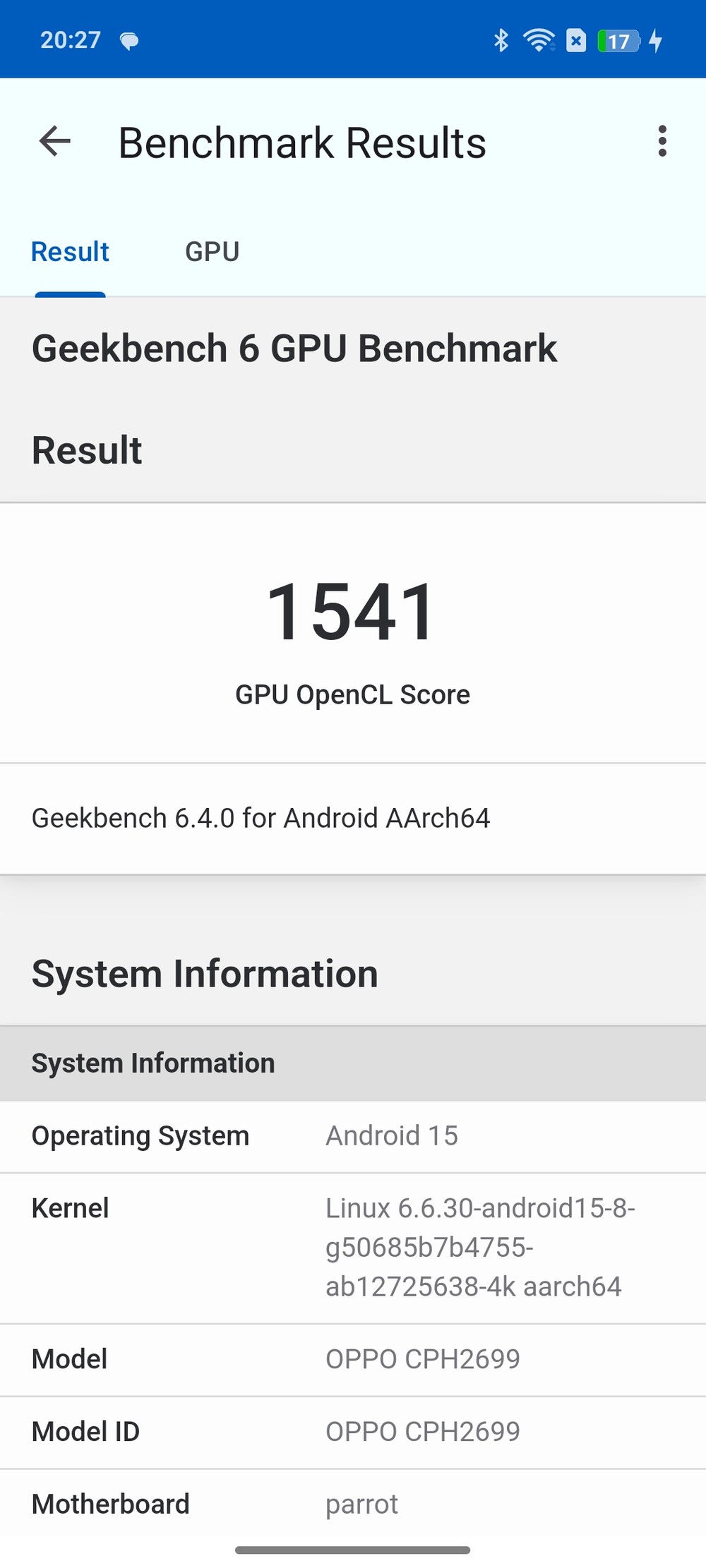Switch to the GPU tab
Viewport: 706px width, 1568px height.
pos(212,252)
